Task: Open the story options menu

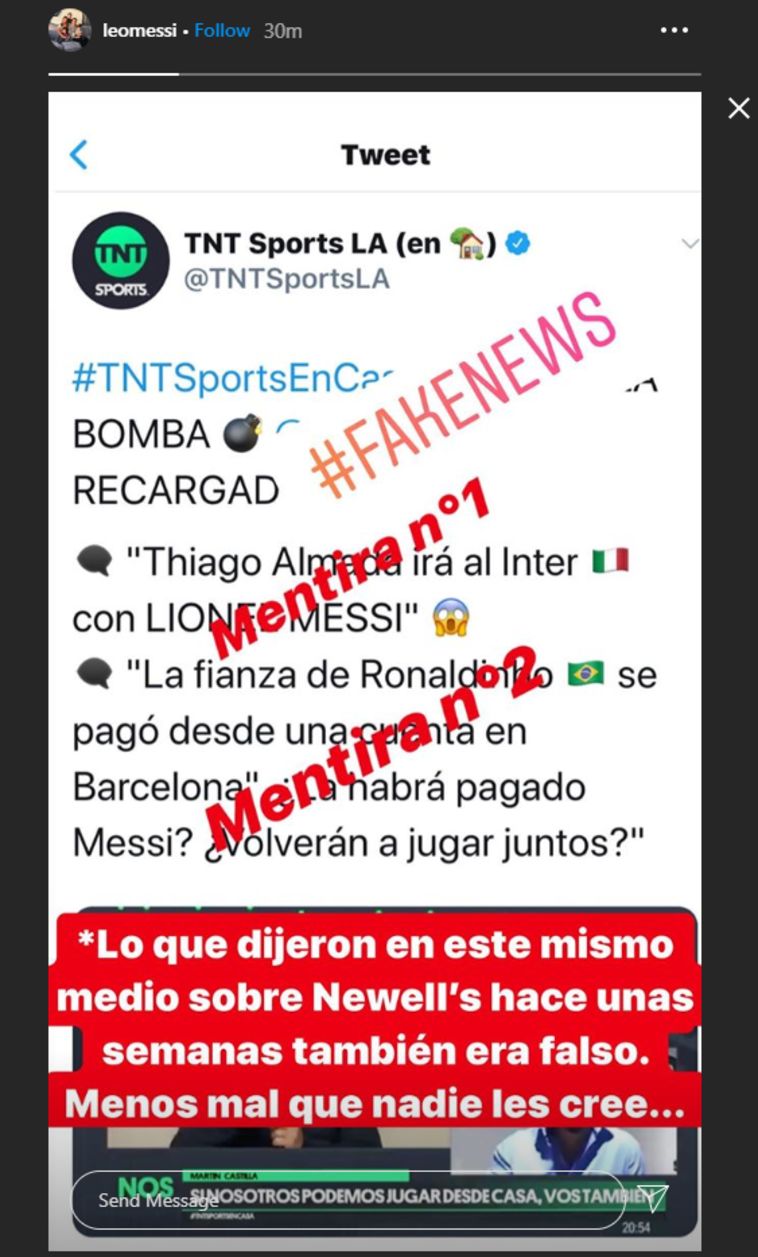Action: [674, 31]
